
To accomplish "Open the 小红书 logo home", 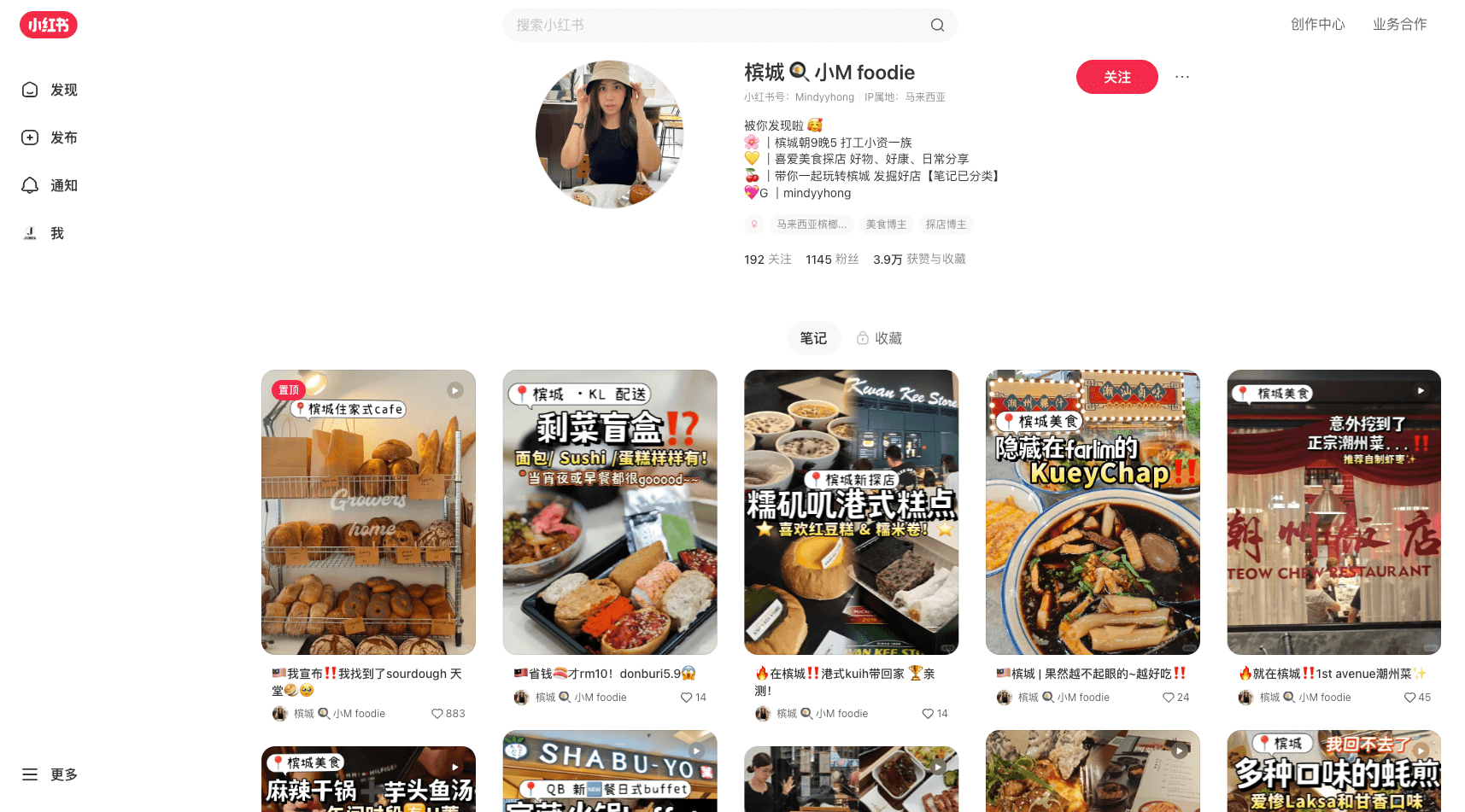I will point(49,25).
